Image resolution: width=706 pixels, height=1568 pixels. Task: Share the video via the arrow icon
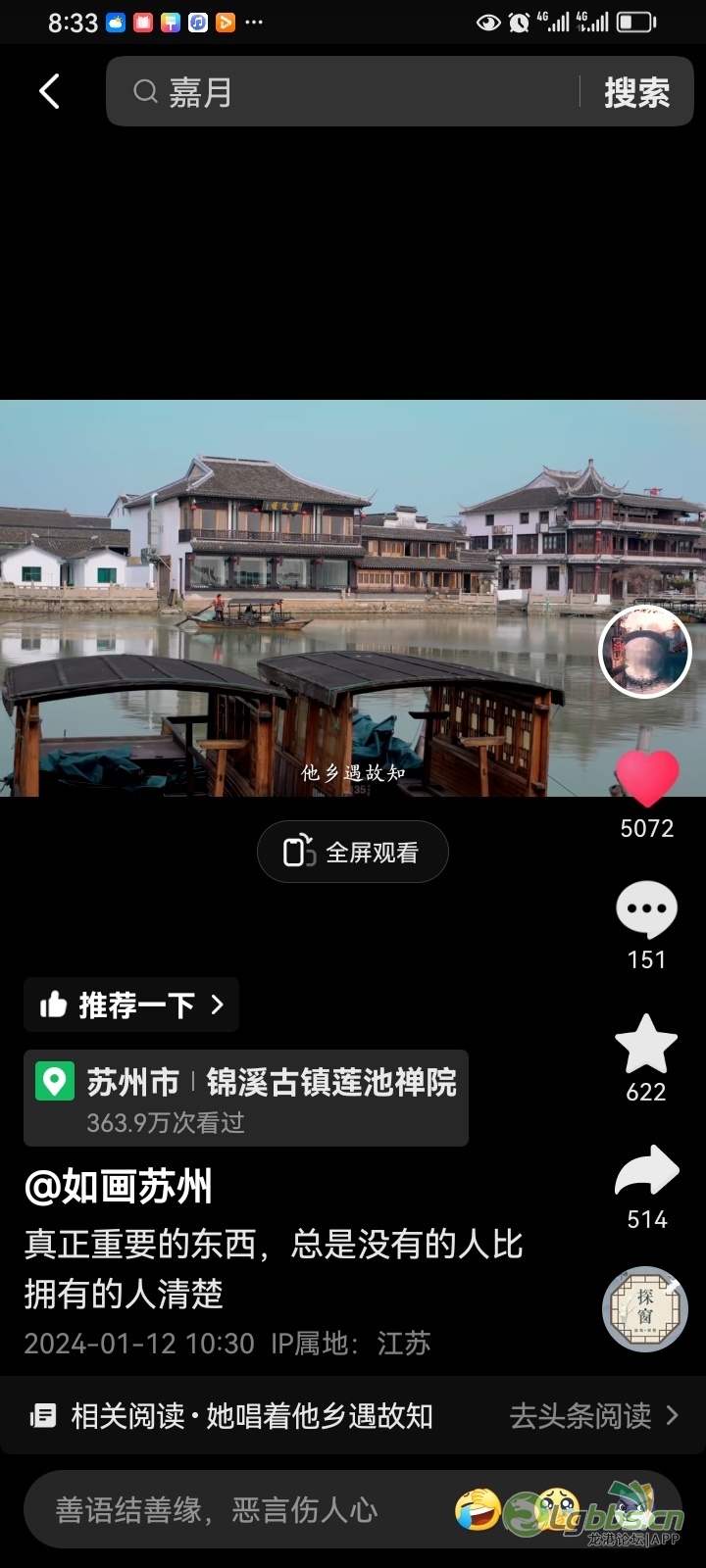(x=646, y=1172)
